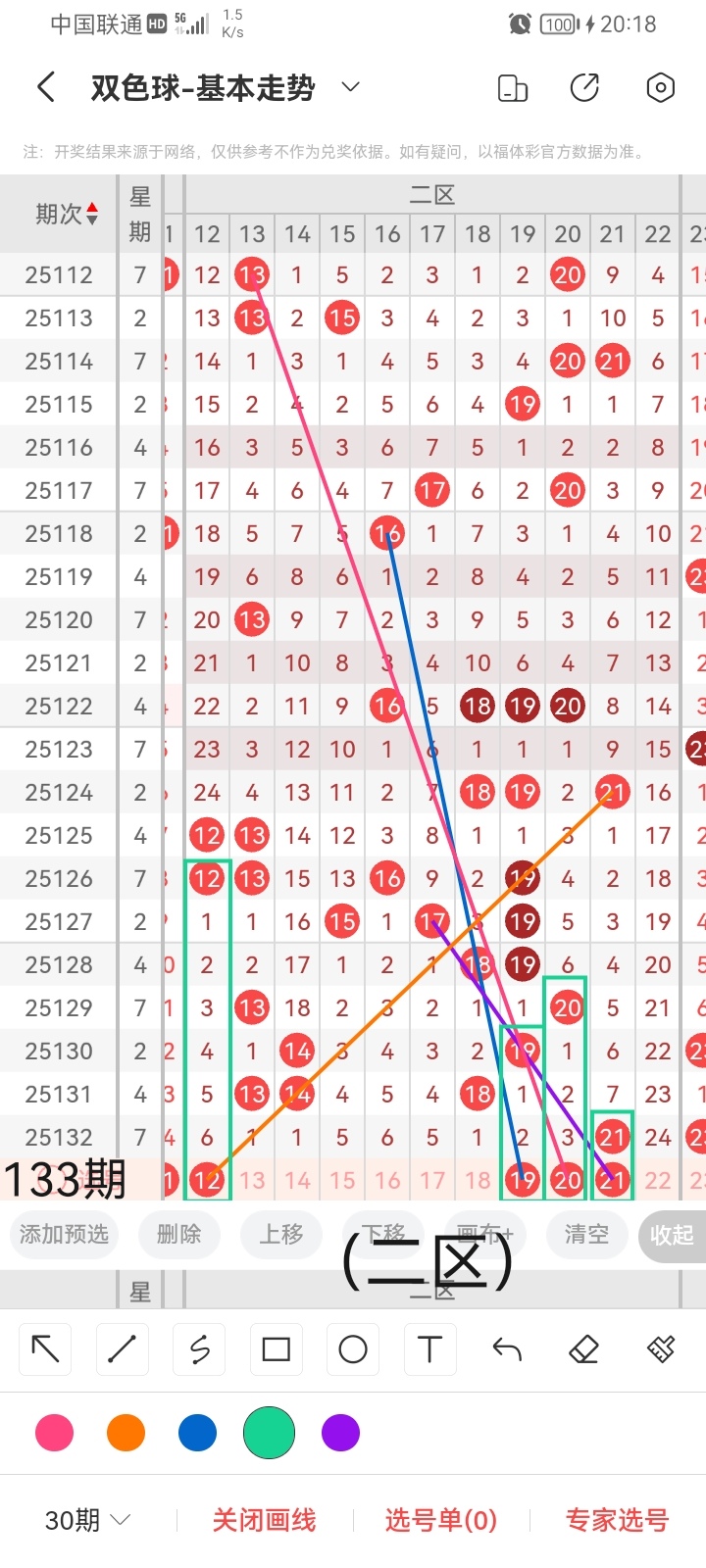Tap the screen rotation icon in header

coord(513,88)
